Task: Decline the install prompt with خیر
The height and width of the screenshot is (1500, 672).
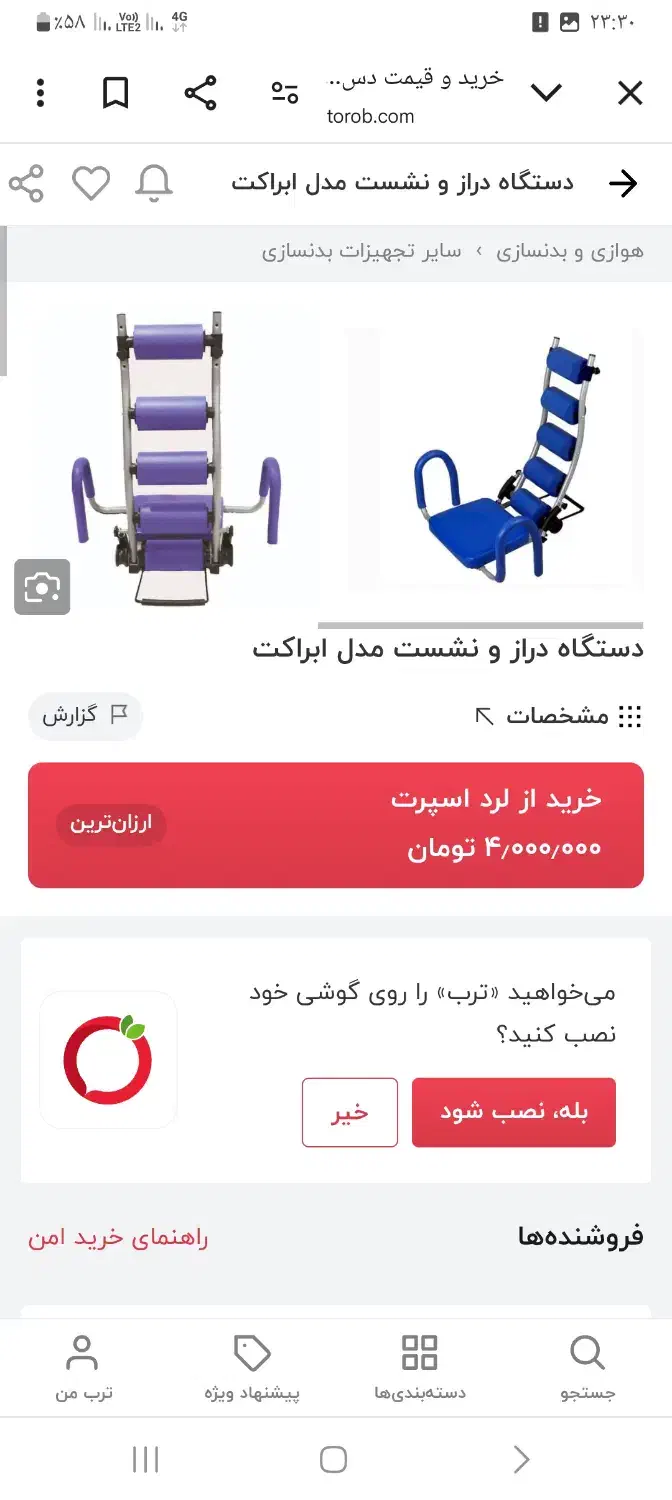Action: click(350, 1112)
